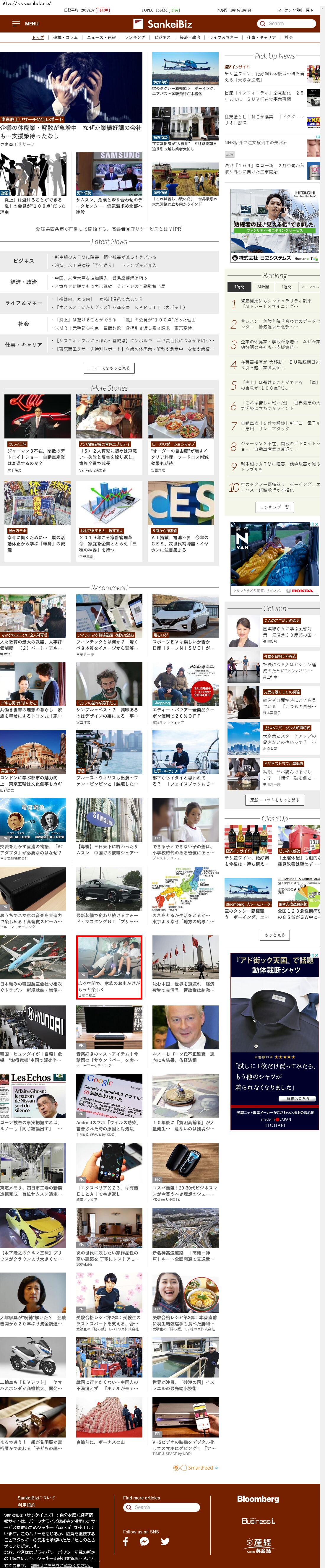Image resolution: width=325 pixels, height=1568 pixels.
Task: Open the ランキング一覧 button
Action: pos(274,507)
